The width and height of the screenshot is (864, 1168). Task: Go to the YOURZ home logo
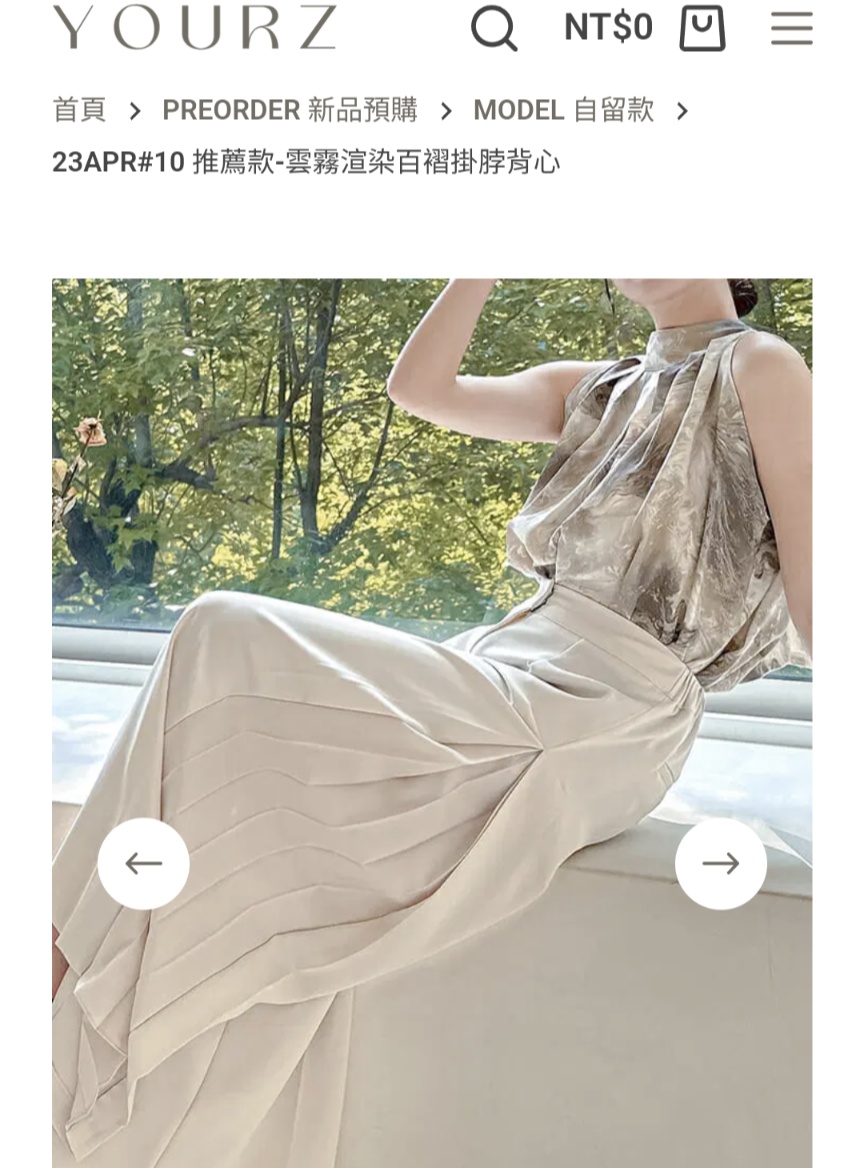pos(195,27)
